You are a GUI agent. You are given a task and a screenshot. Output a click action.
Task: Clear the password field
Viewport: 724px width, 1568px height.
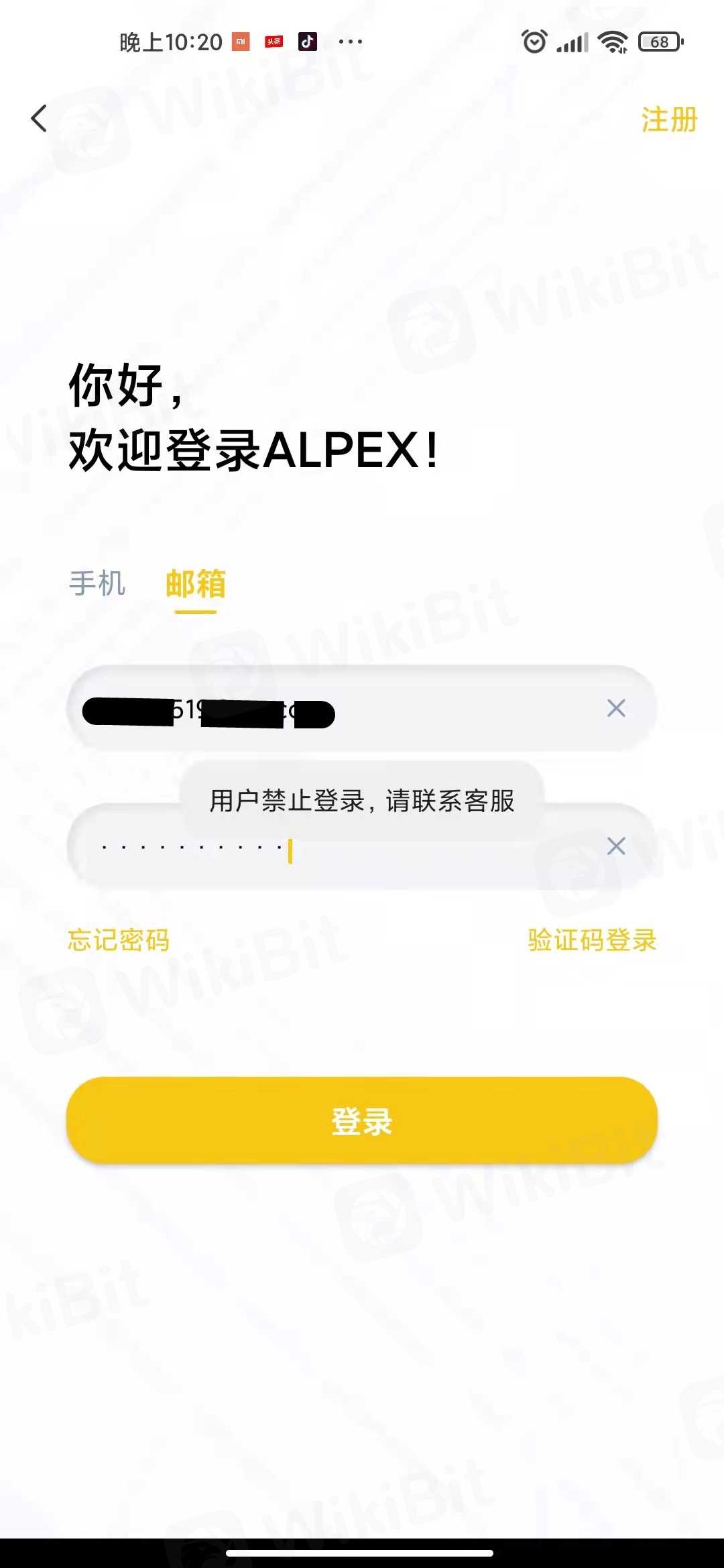pyautogui.click(x=615, y=846)
